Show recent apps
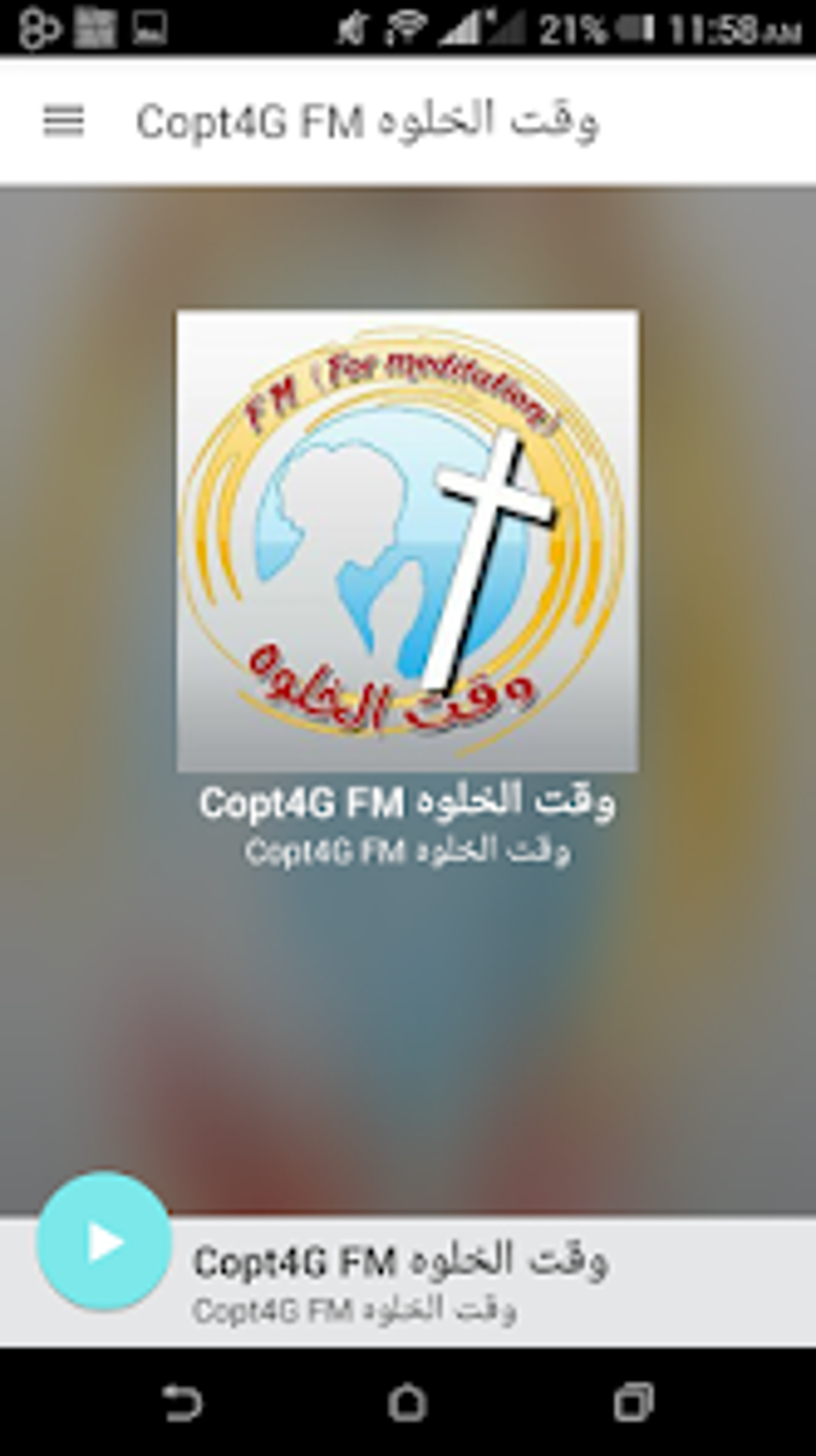Image resolution: width=816 pixels, height=1456 pixels. (x=633, y=1402)
